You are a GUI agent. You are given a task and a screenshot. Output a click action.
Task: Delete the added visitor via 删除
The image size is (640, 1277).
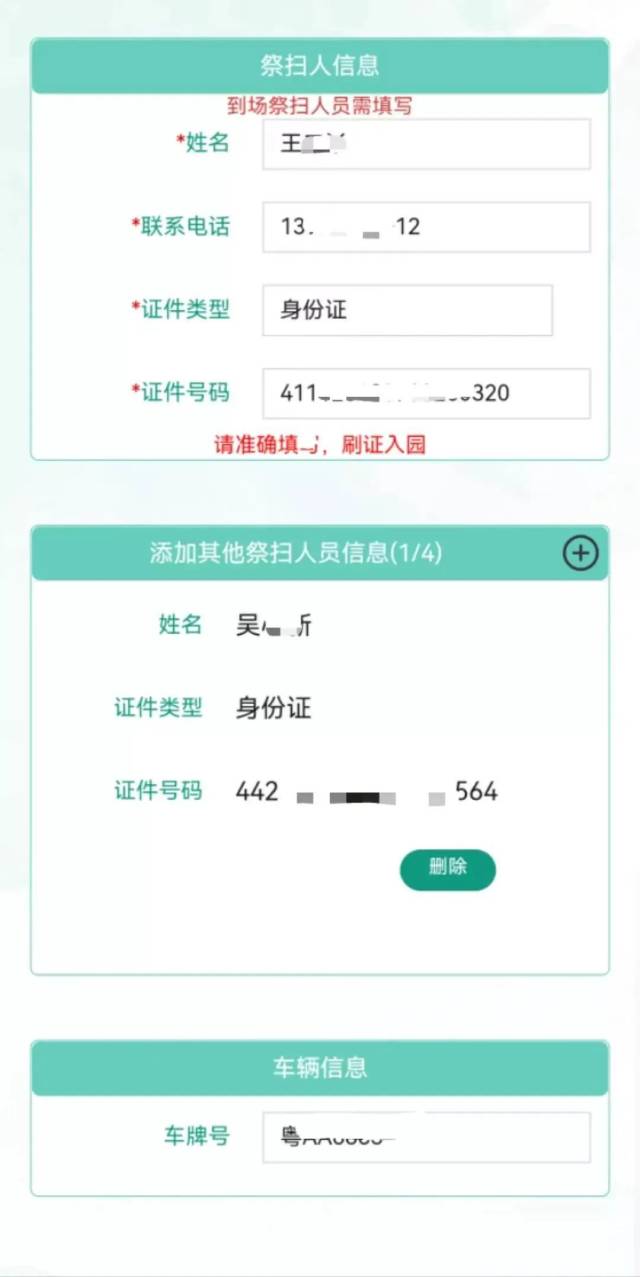[447, 869]
